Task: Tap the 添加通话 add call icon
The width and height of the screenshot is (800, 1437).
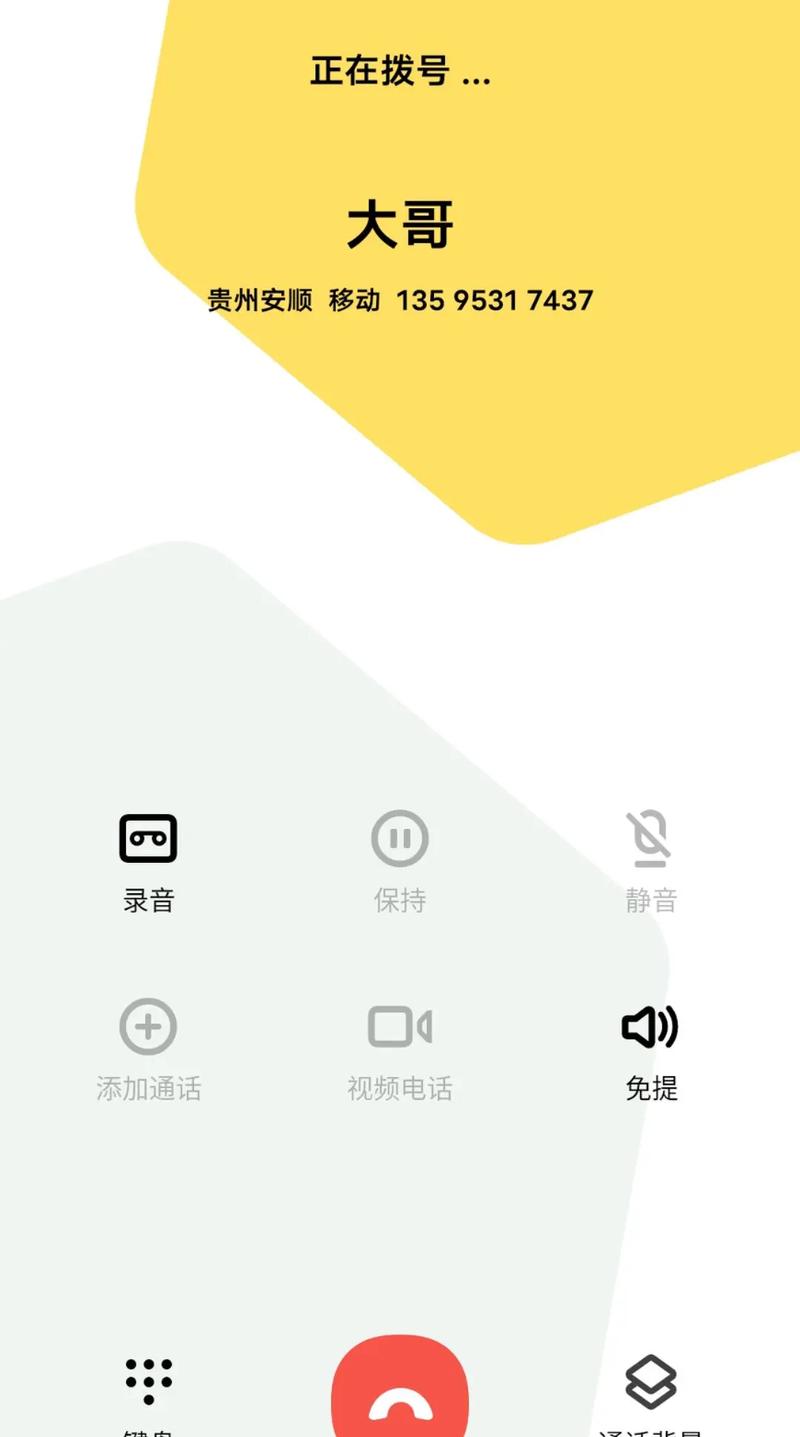Action: 148,1026
